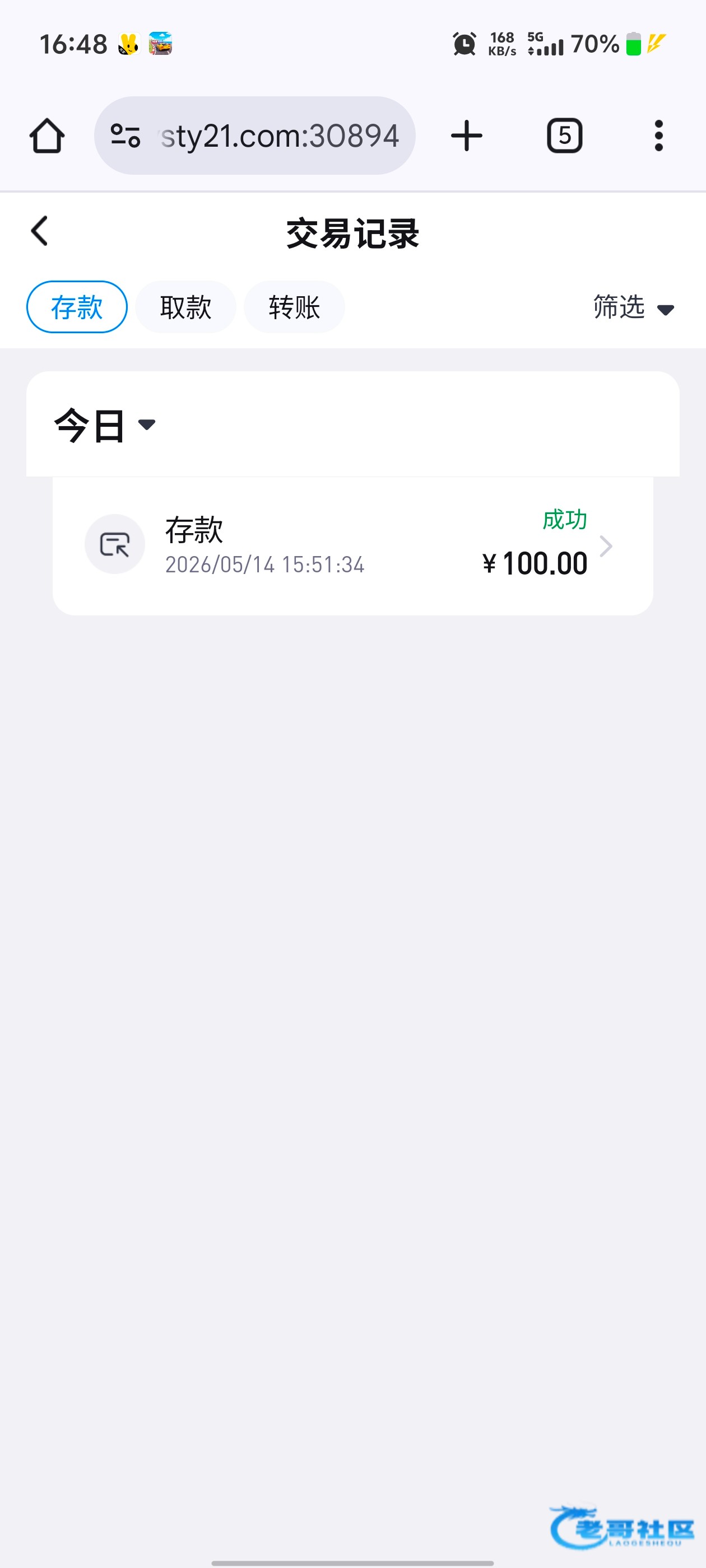The image size is (706, 1568).
Task: Select the 存款 tab
Action: pyautogui.click(x=77, y=307)
